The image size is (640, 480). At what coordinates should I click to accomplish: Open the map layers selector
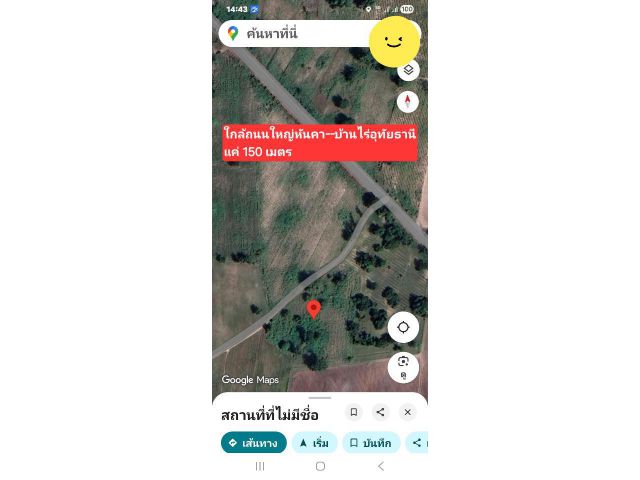tap(408, 70)
